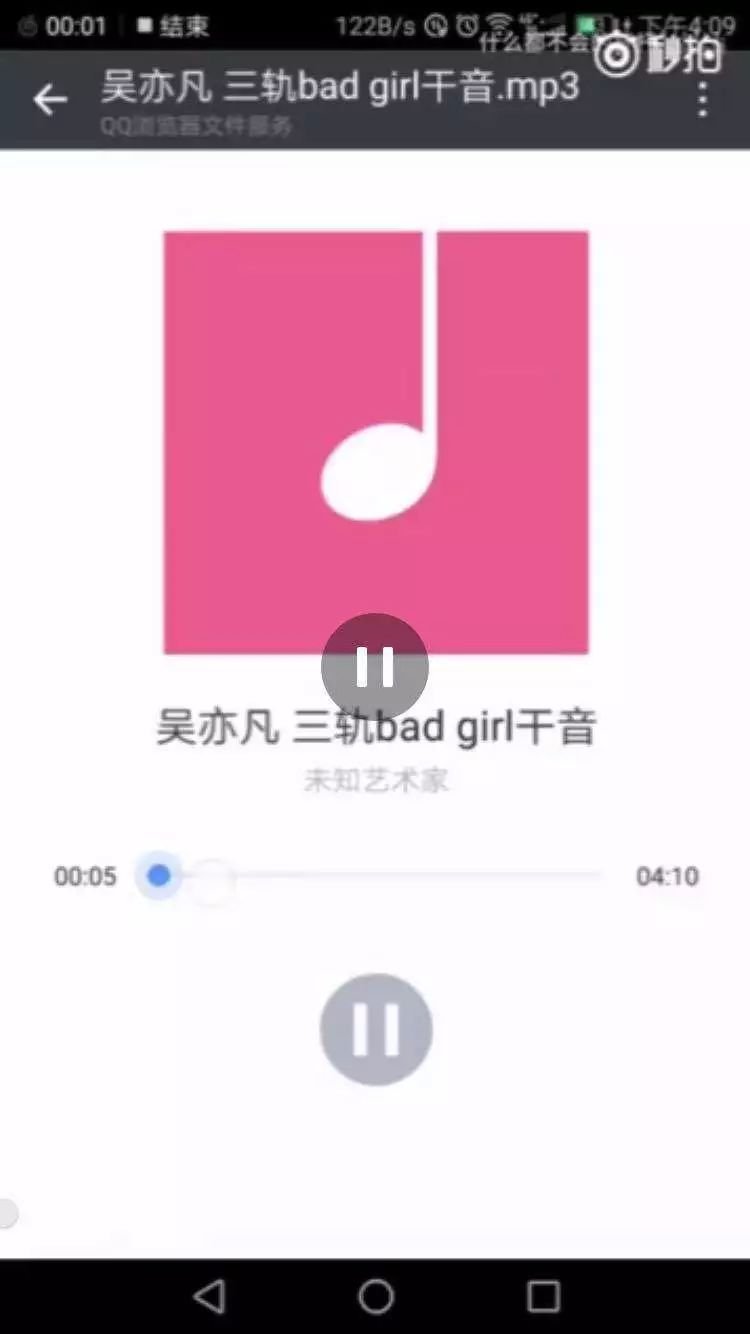
Task: Open the recent apps view
Action: click(543, 1296)
